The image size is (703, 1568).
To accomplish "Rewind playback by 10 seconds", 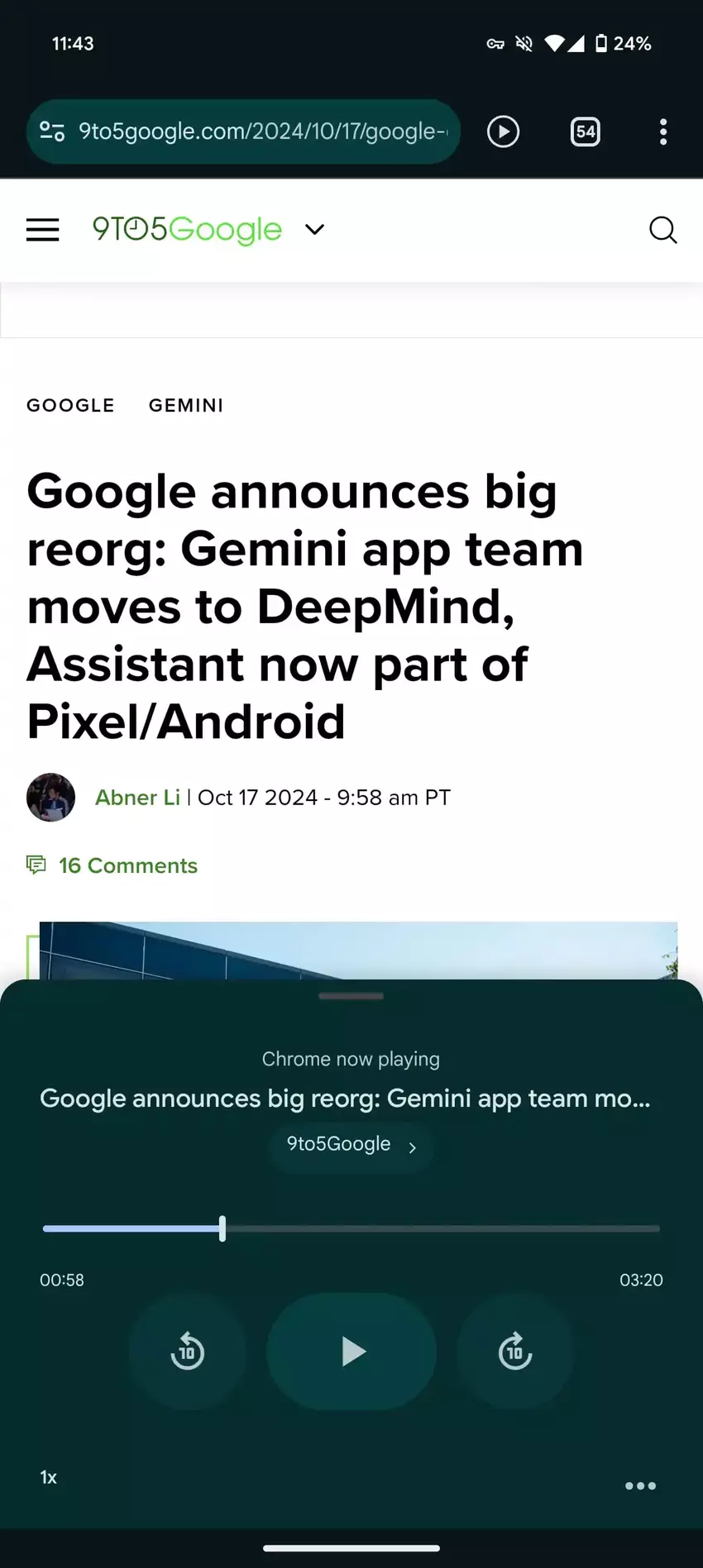I will tap(187, 1351).
